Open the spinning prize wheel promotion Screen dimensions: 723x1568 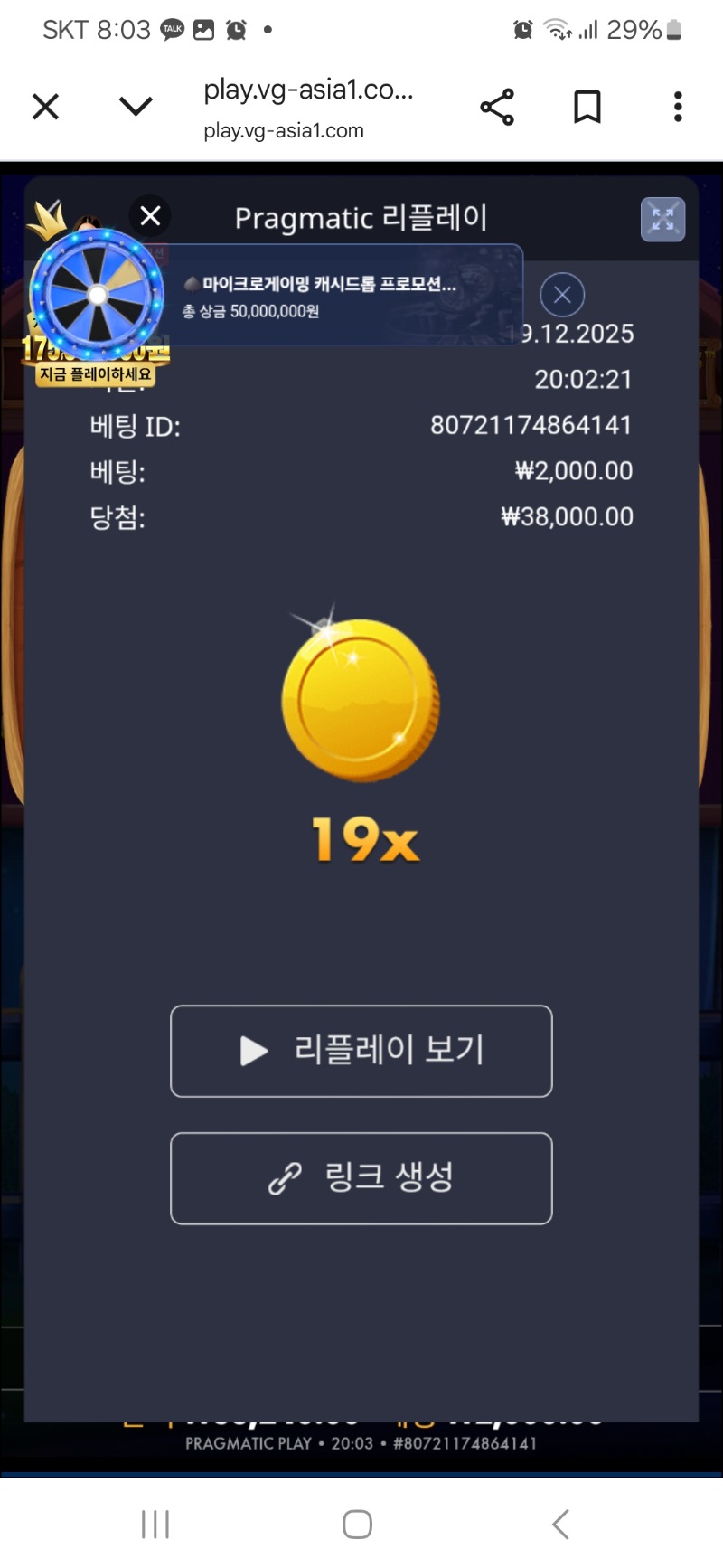(x=97, y=296)
